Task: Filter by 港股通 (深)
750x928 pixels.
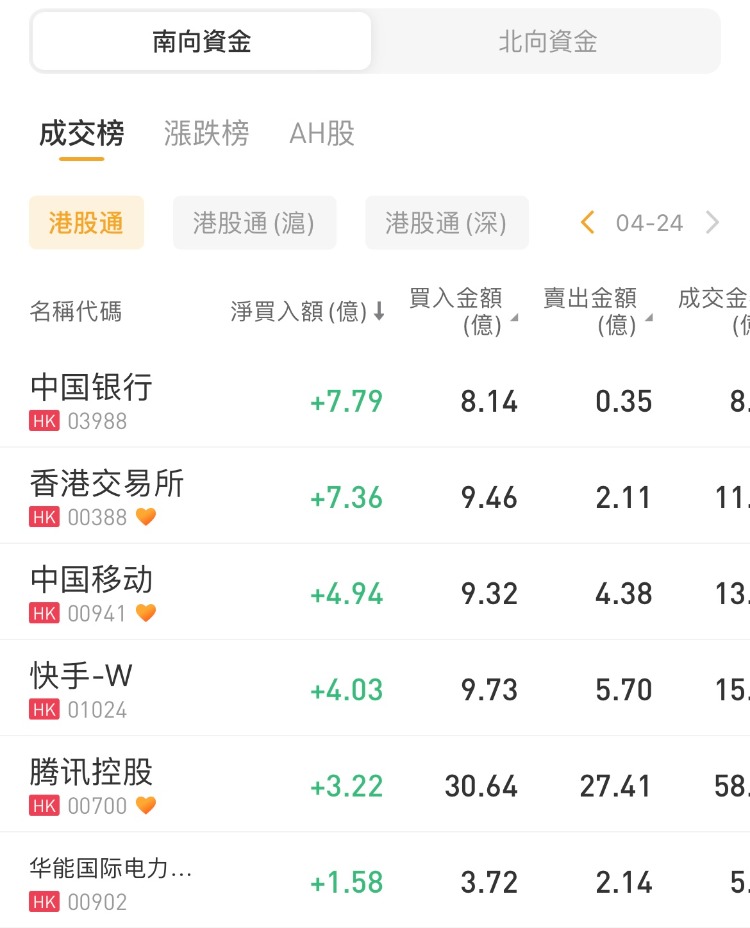Action: click(446, 222)
